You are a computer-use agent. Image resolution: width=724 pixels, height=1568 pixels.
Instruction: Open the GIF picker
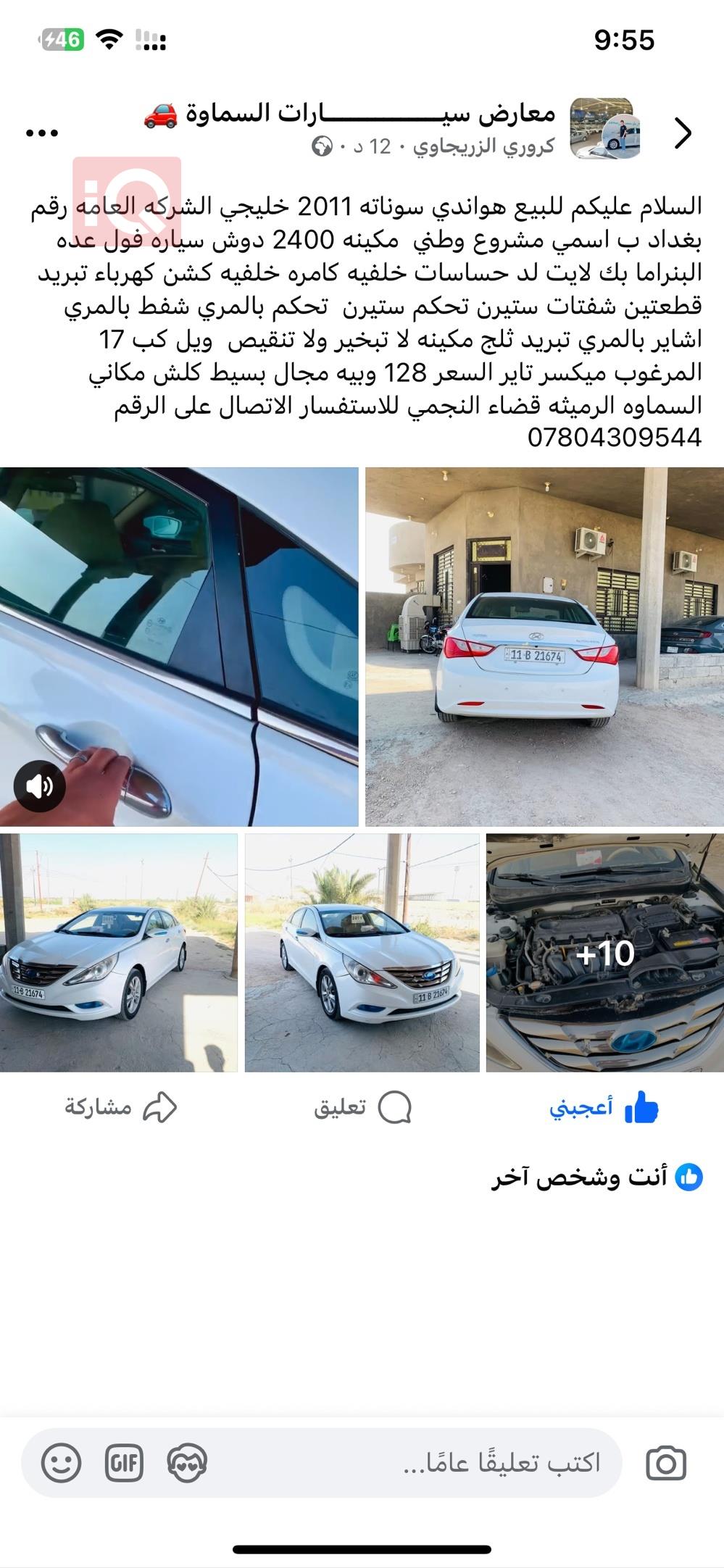click(x=124, y=1463)
